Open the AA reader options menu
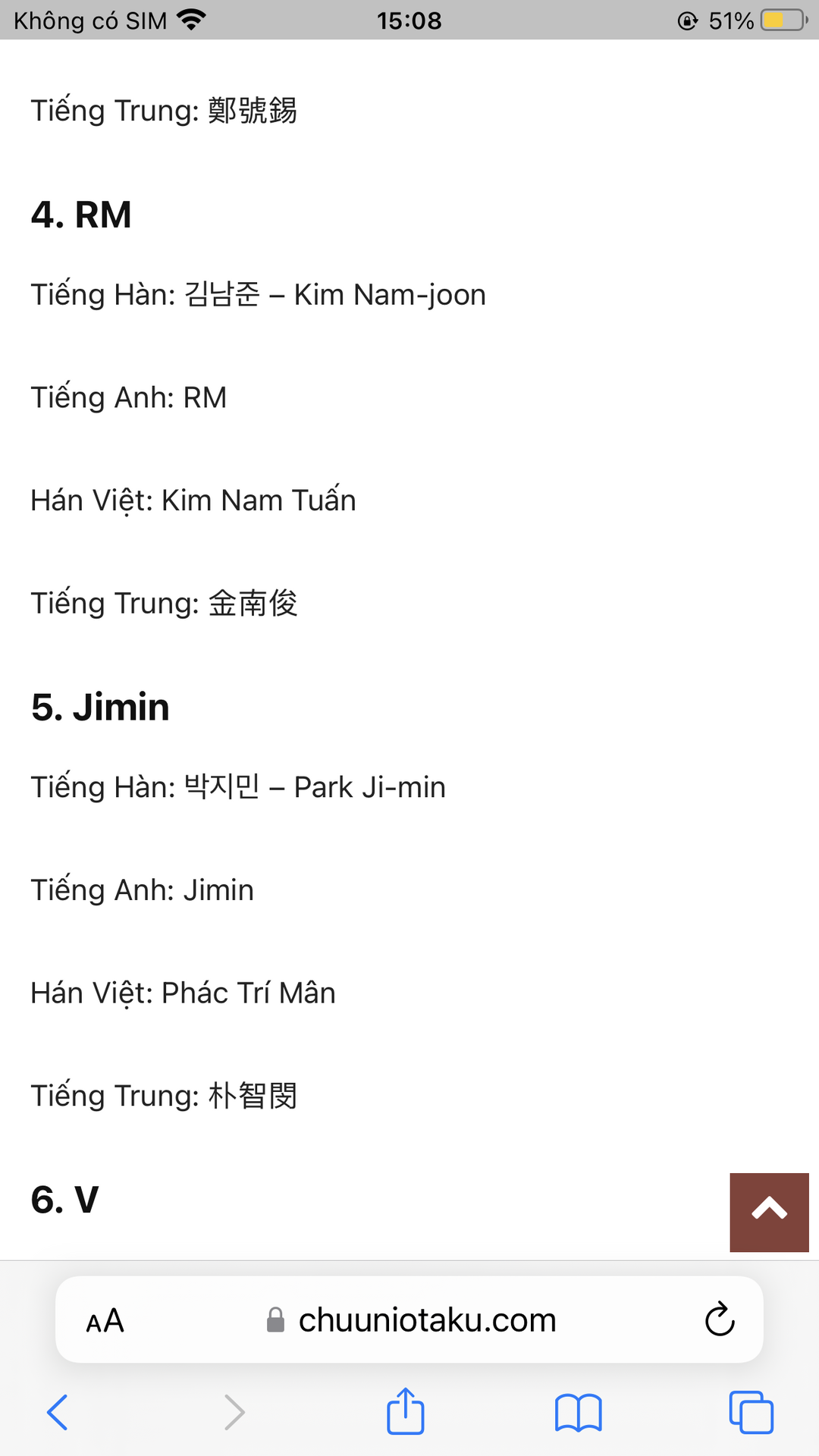This screenshot has width=819, height=1456. tap(105, 1321)
